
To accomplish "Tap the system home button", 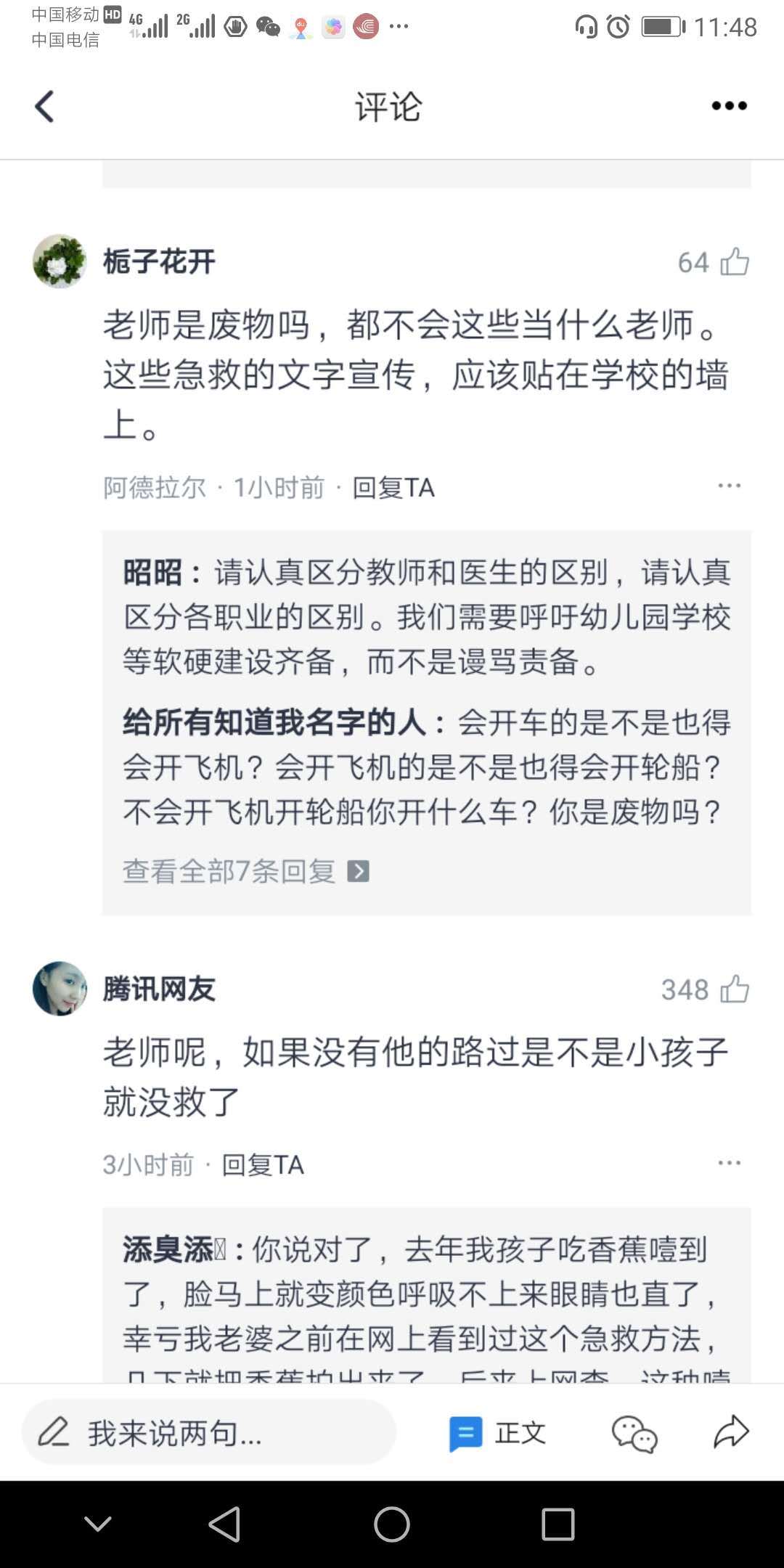I will pyautogui.click(x=392, y=1524).
